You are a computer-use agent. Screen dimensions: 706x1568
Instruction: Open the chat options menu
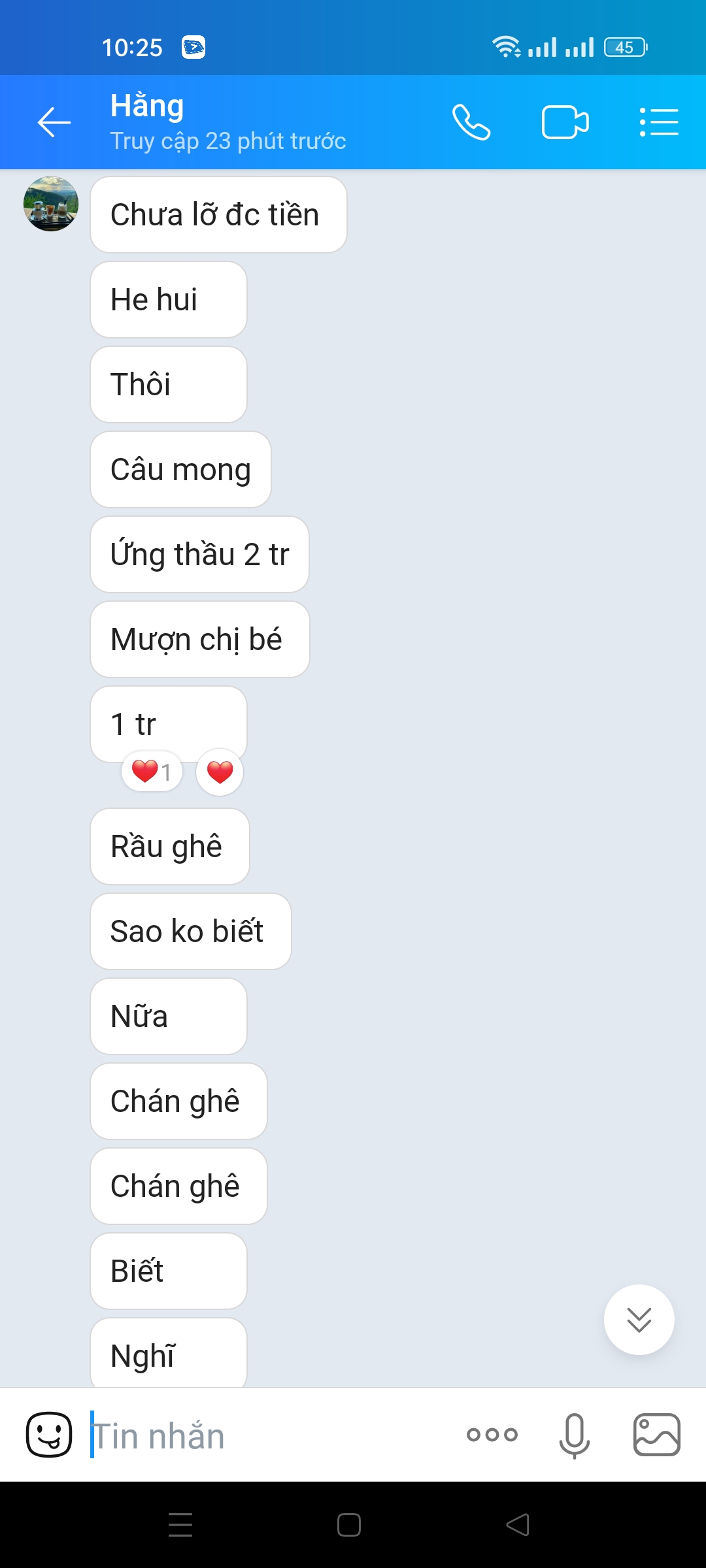click(658, 122)
